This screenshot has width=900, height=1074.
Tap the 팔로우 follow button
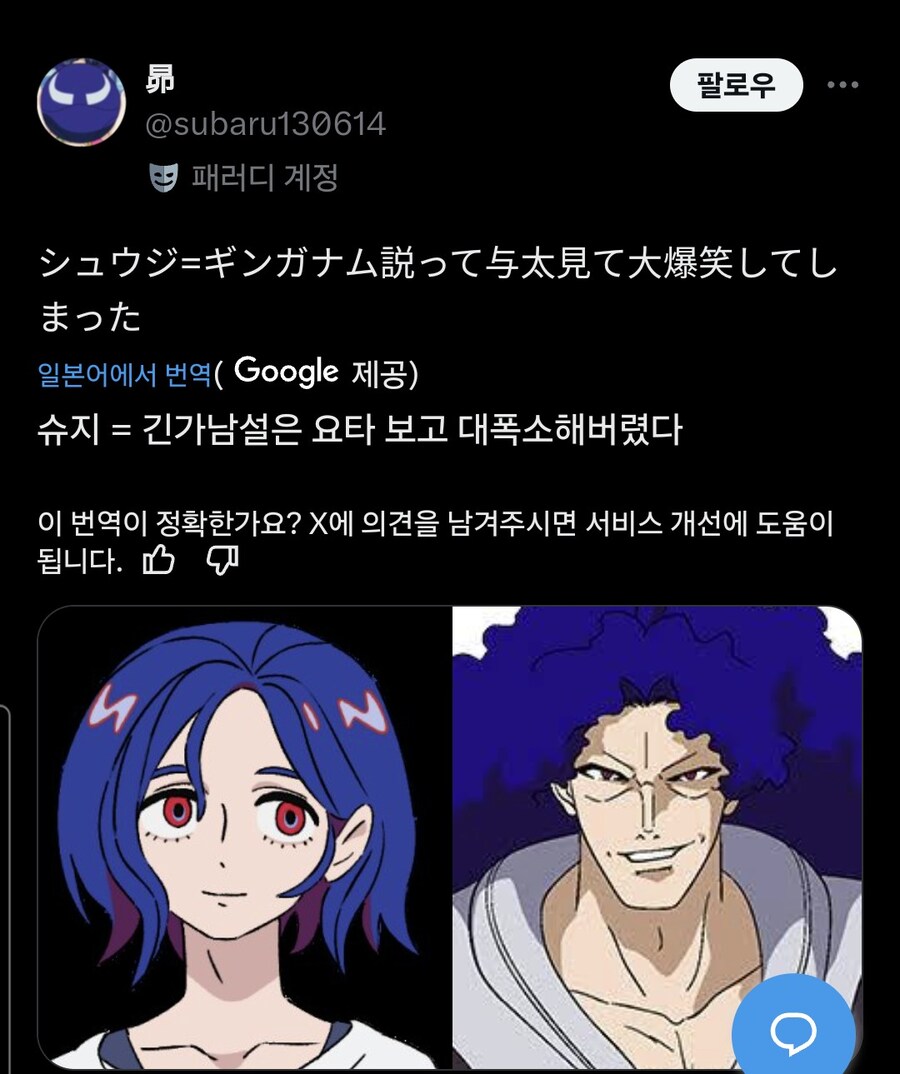(x=735, y=85)
